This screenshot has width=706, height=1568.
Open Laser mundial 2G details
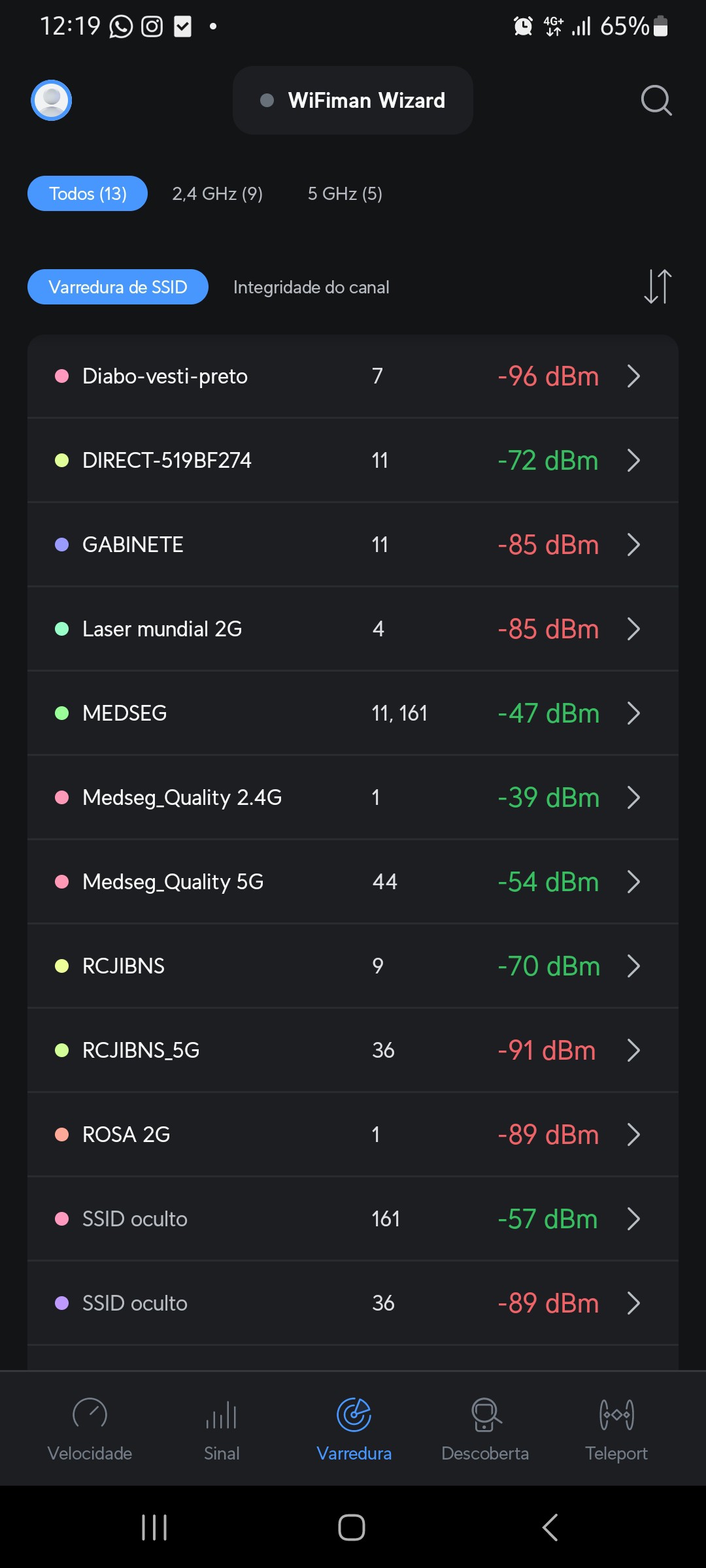pos(353,629)
